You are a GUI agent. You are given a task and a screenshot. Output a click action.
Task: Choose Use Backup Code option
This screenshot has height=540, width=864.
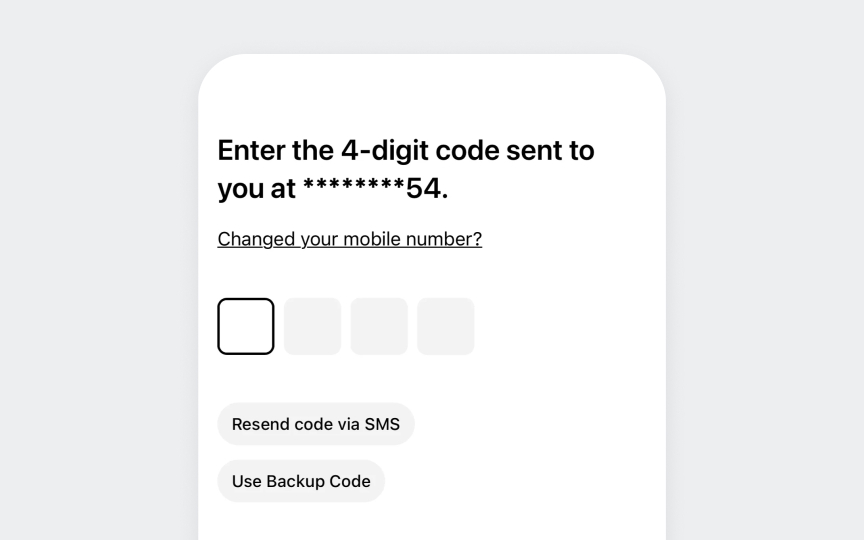coord(301,481)
